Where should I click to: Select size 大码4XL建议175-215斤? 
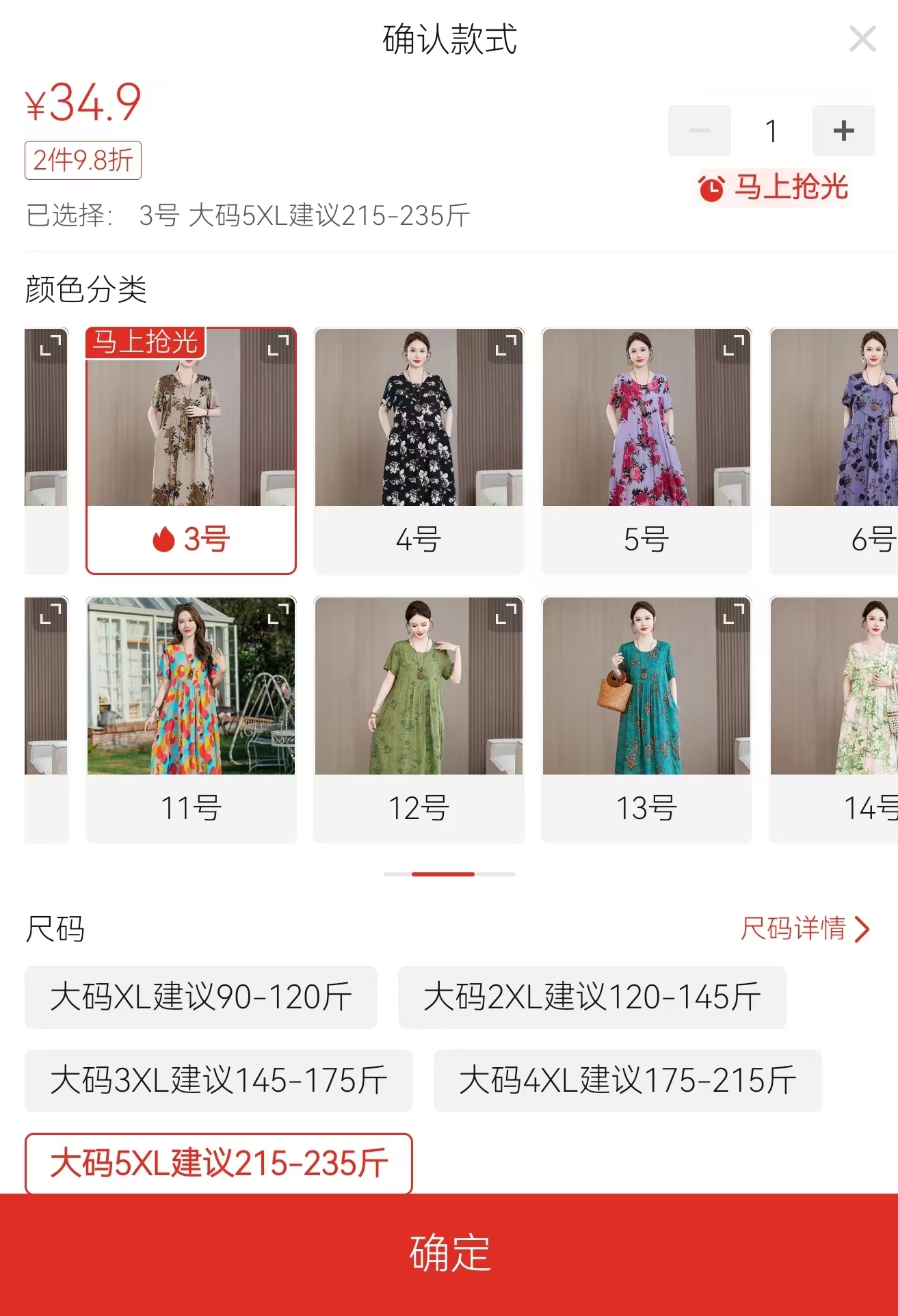click(x=627, y=1080)
